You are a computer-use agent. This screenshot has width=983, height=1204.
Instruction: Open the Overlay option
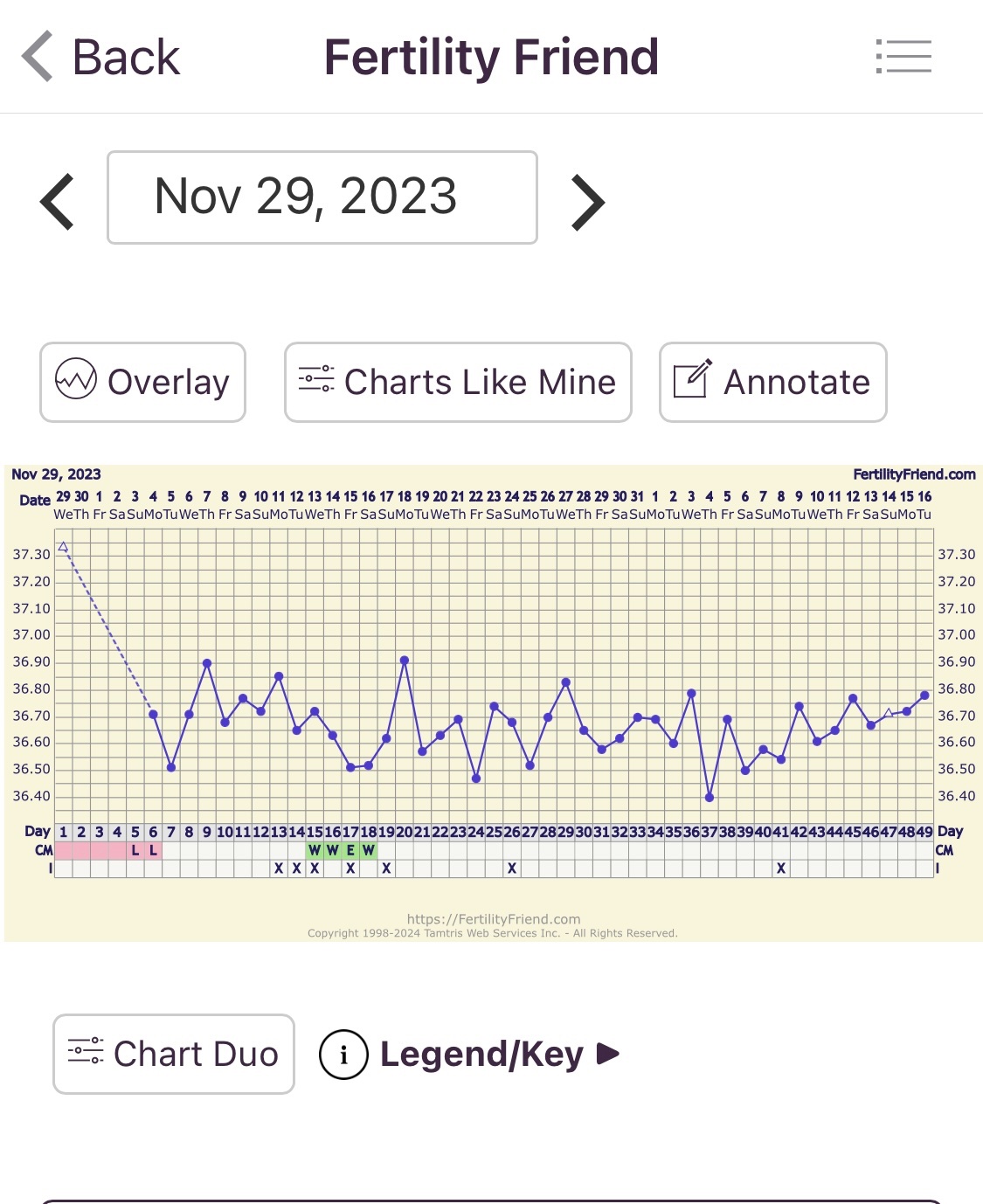pos(142,383)
